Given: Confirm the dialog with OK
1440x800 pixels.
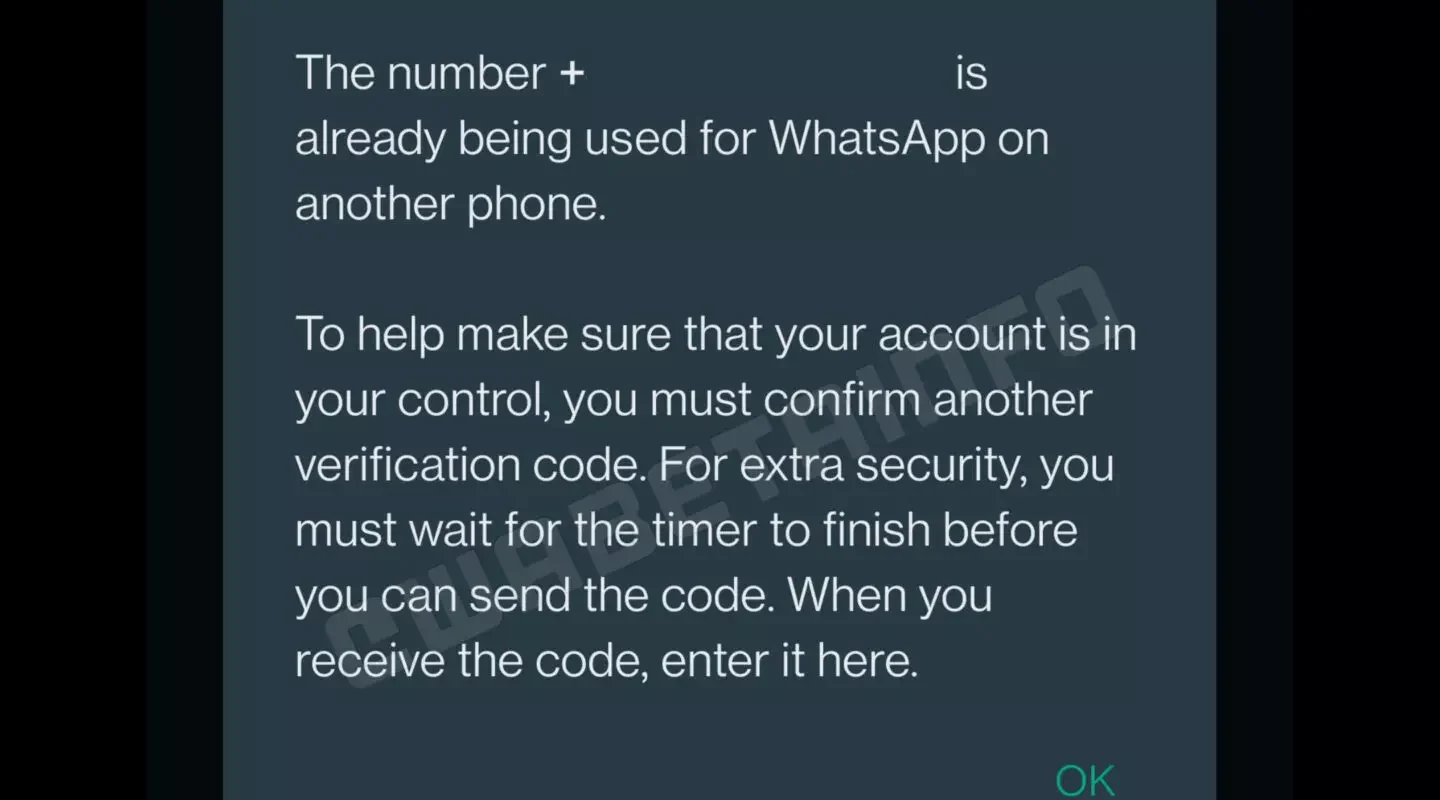Looking at the screenshot, I should coord(1085,781).
